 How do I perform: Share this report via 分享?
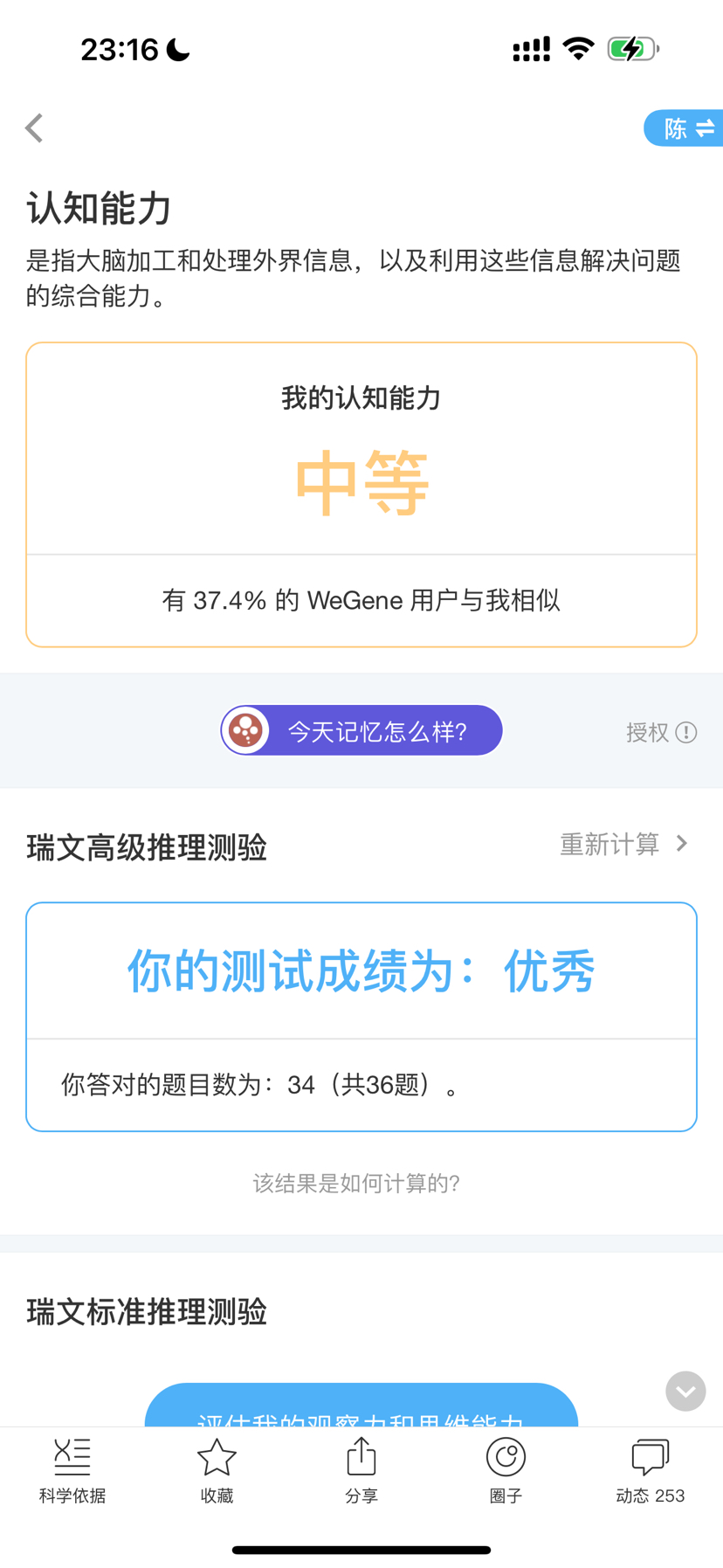pyautogui.click(x=361, y=1471)
